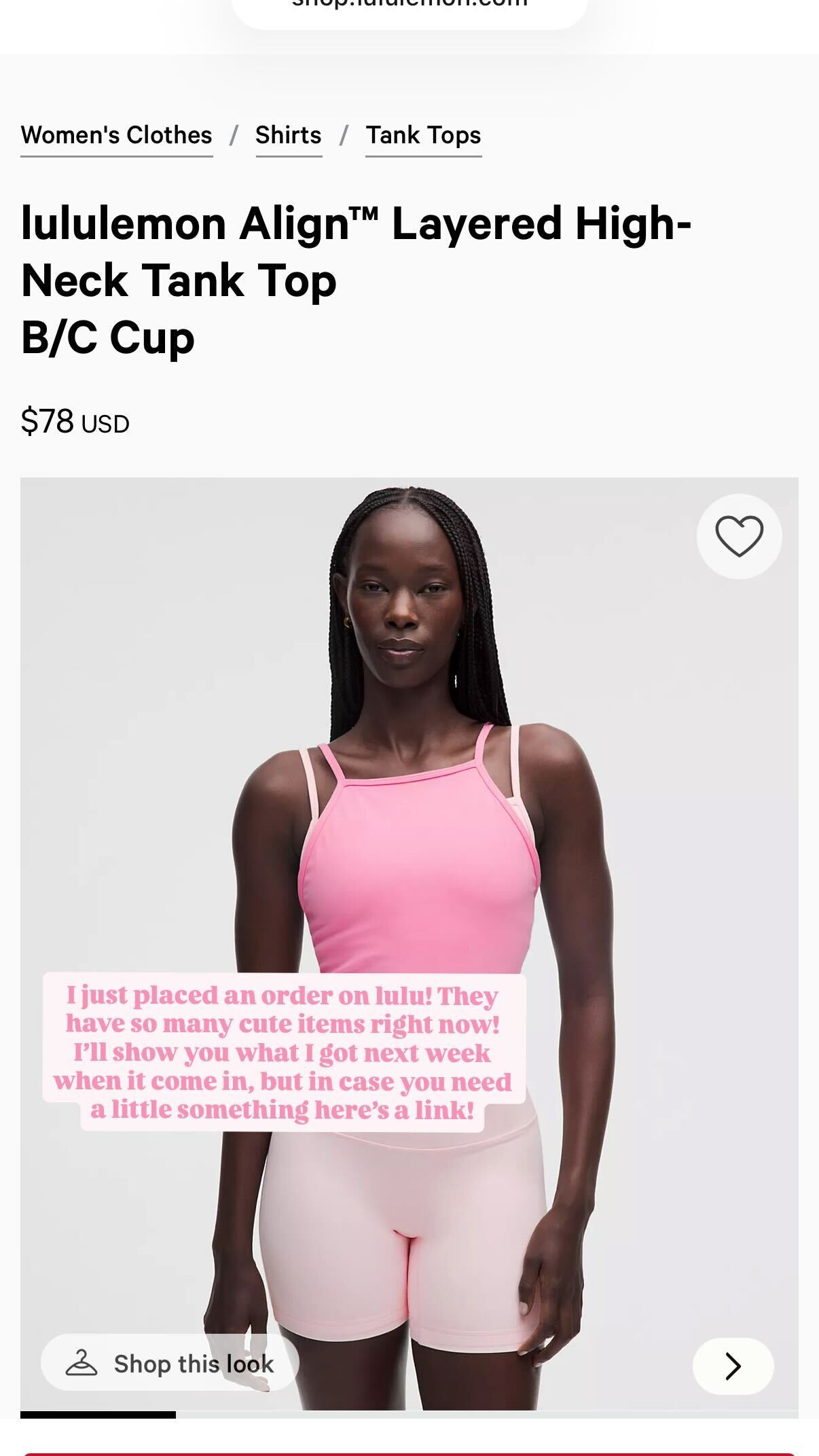Go to the Shirts breadcrumb category
This screenshot has width=819, height=1456.
pyautogui.click(x=289, y=135)
